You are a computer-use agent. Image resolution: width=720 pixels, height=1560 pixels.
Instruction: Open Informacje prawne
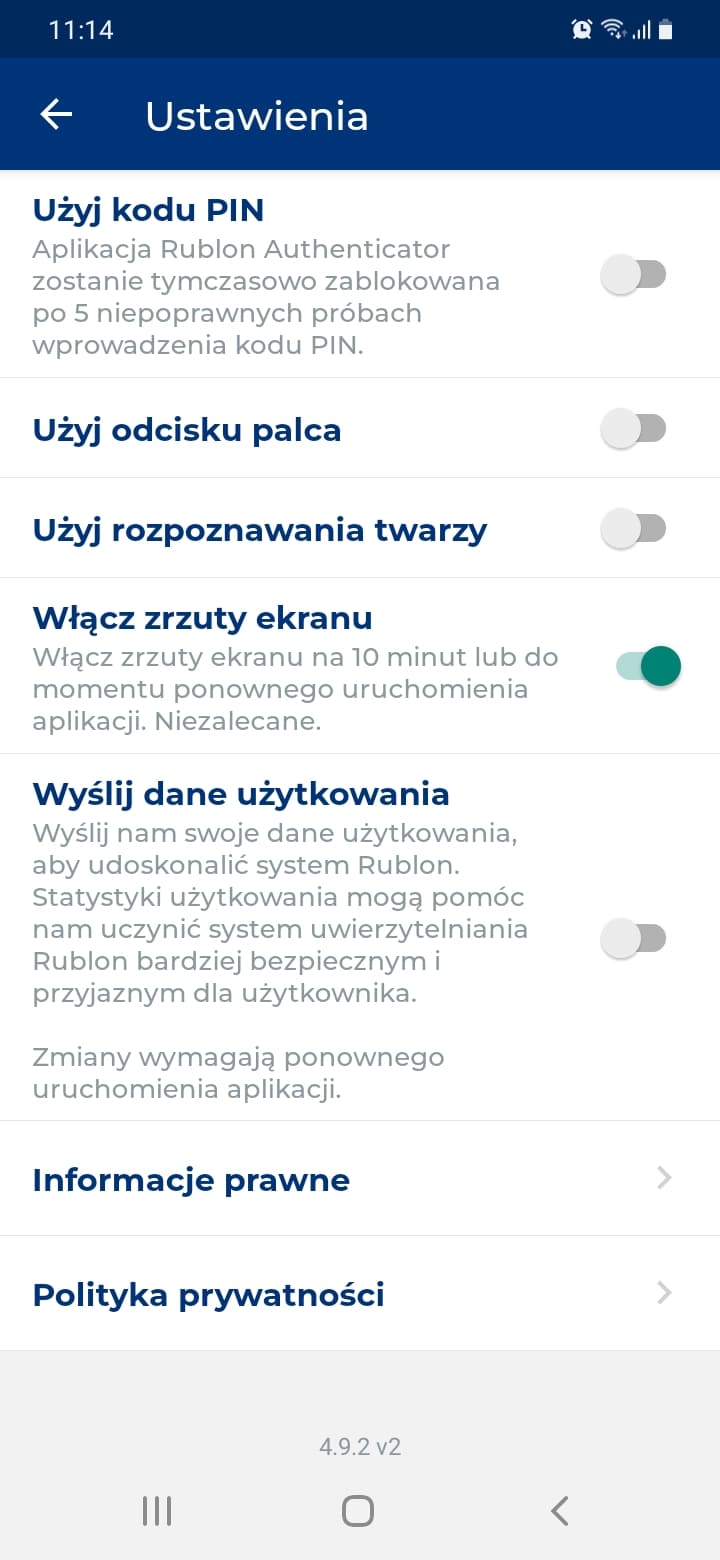coord(360,1179)
